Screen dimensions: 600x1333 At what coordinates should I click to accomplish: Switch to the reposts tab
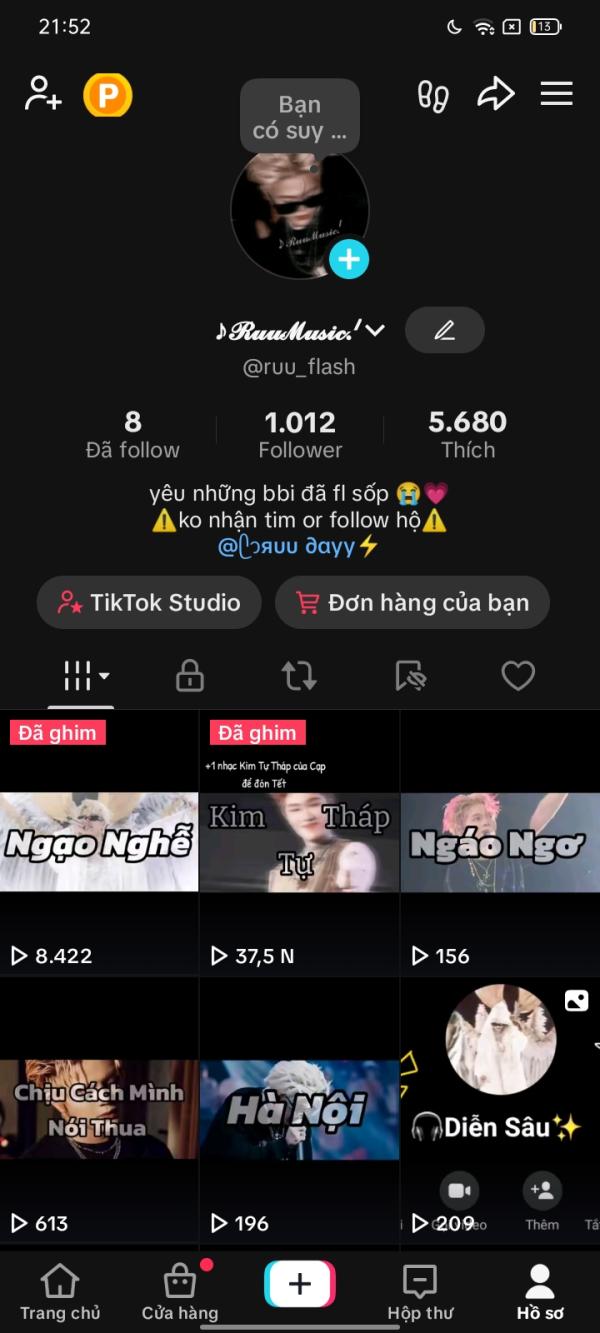tap(299, 677)
